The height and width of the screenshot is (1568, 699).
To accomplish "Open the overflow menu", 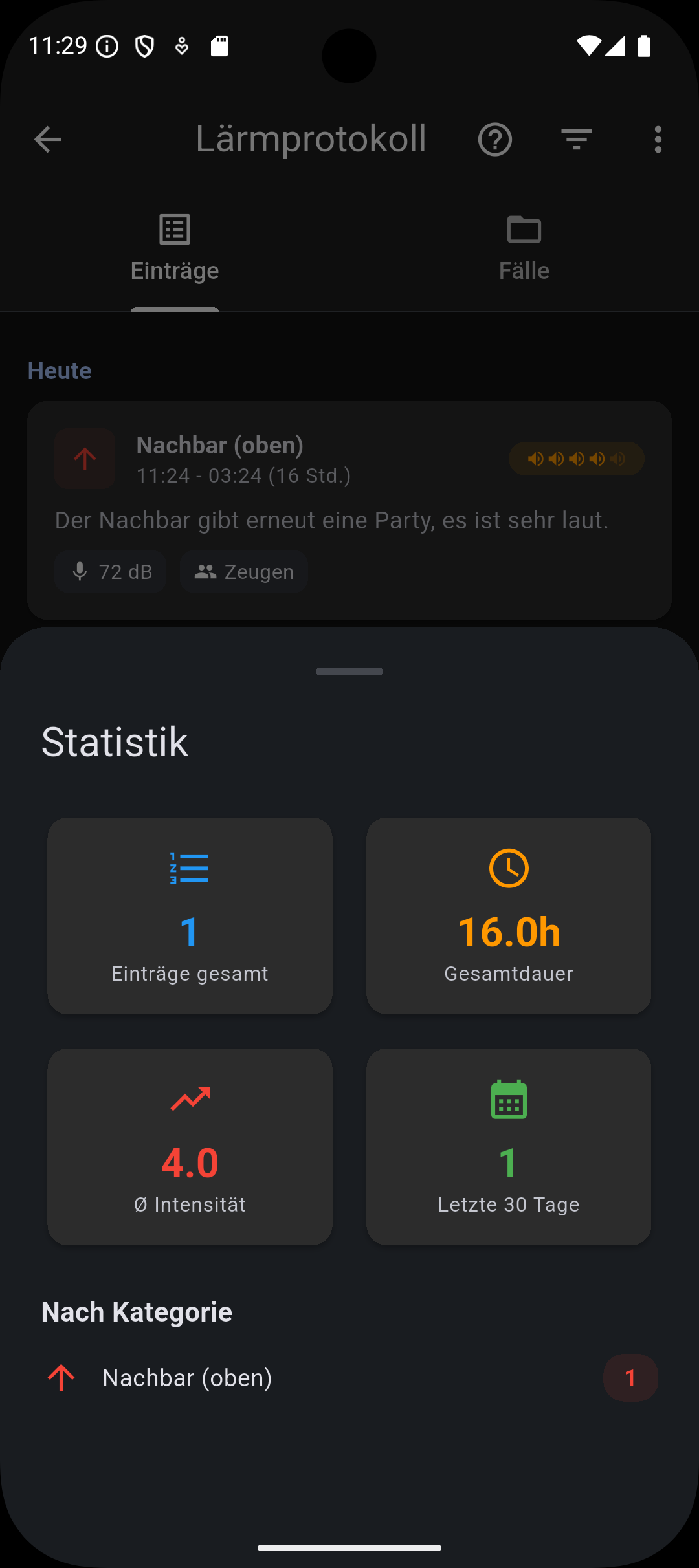I will [x=658, y=139].
